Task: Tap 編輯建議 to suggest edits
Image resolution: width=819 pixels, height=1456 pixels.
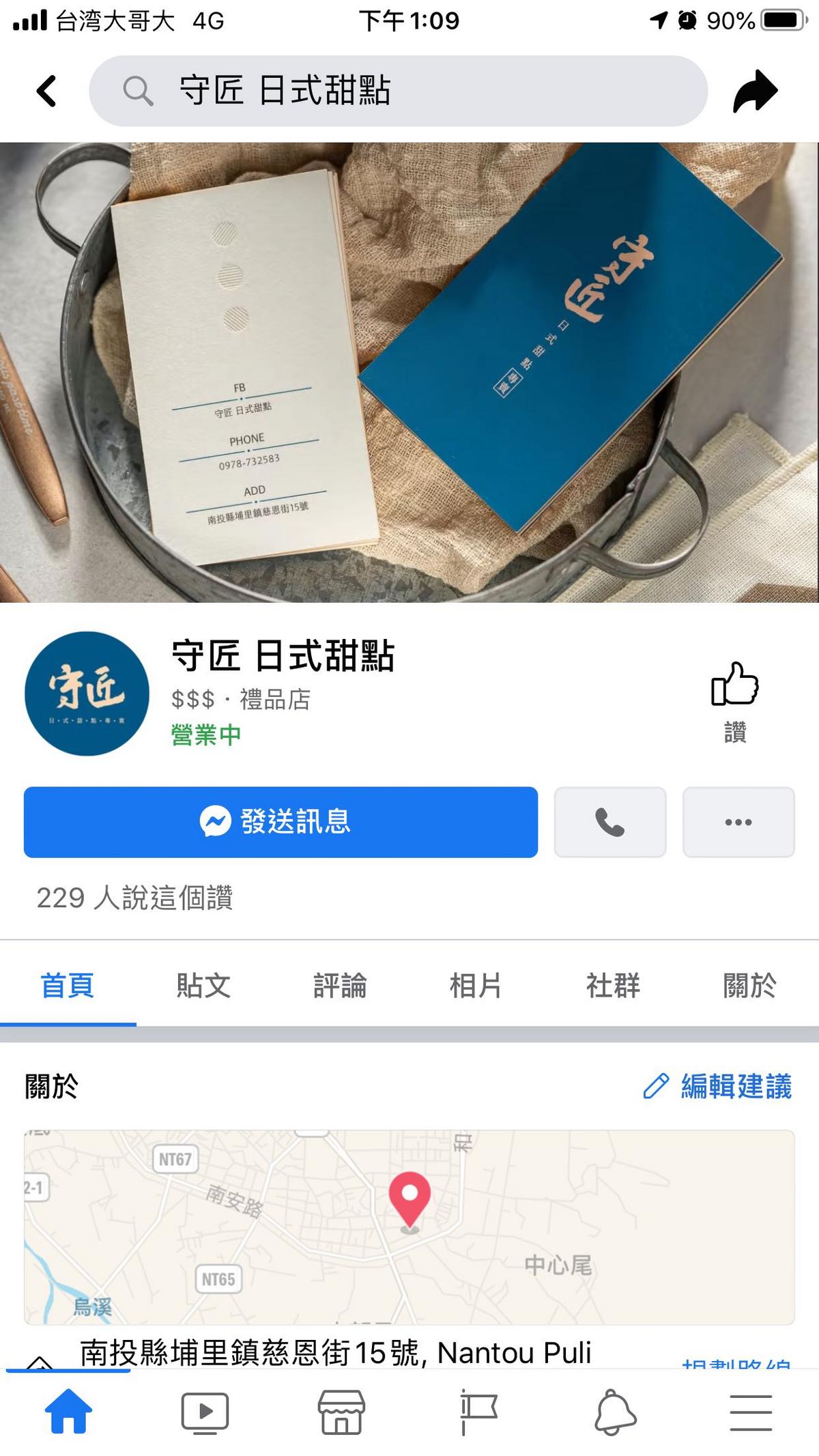Action: [718, 1086]
